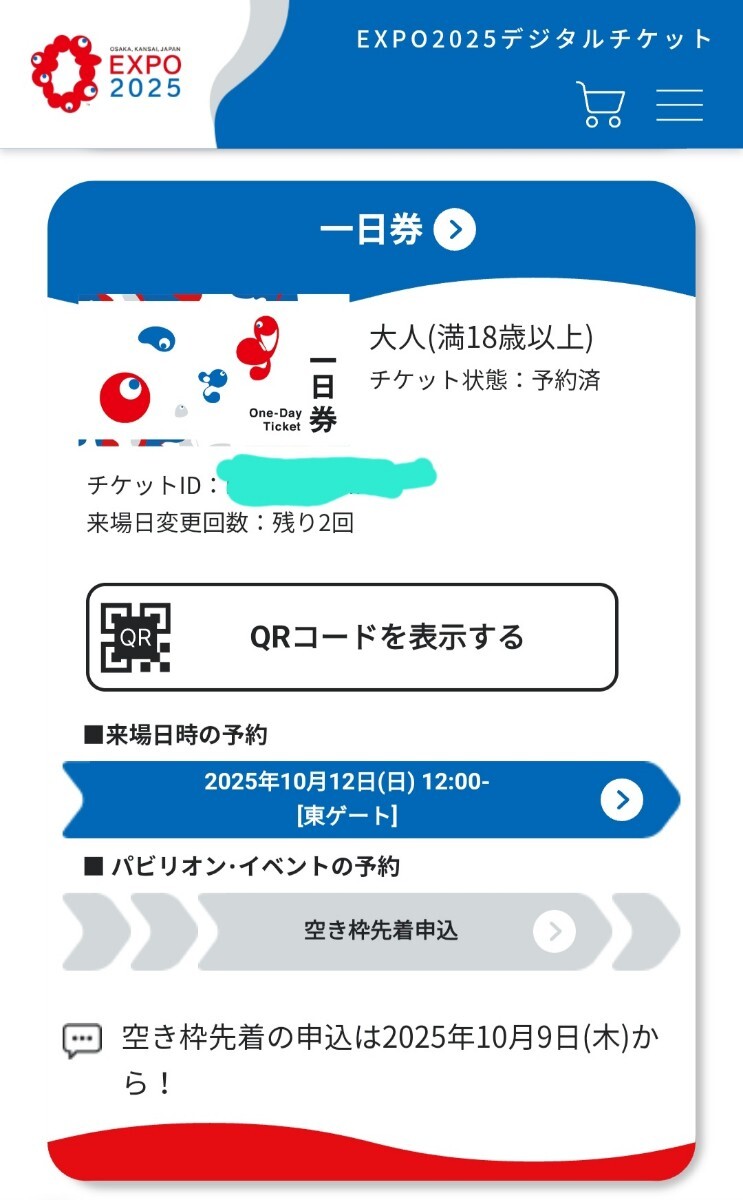Screen dimensions: 743x1200
Task: Open the 一日券 ticket details
Action: point(397,230)
